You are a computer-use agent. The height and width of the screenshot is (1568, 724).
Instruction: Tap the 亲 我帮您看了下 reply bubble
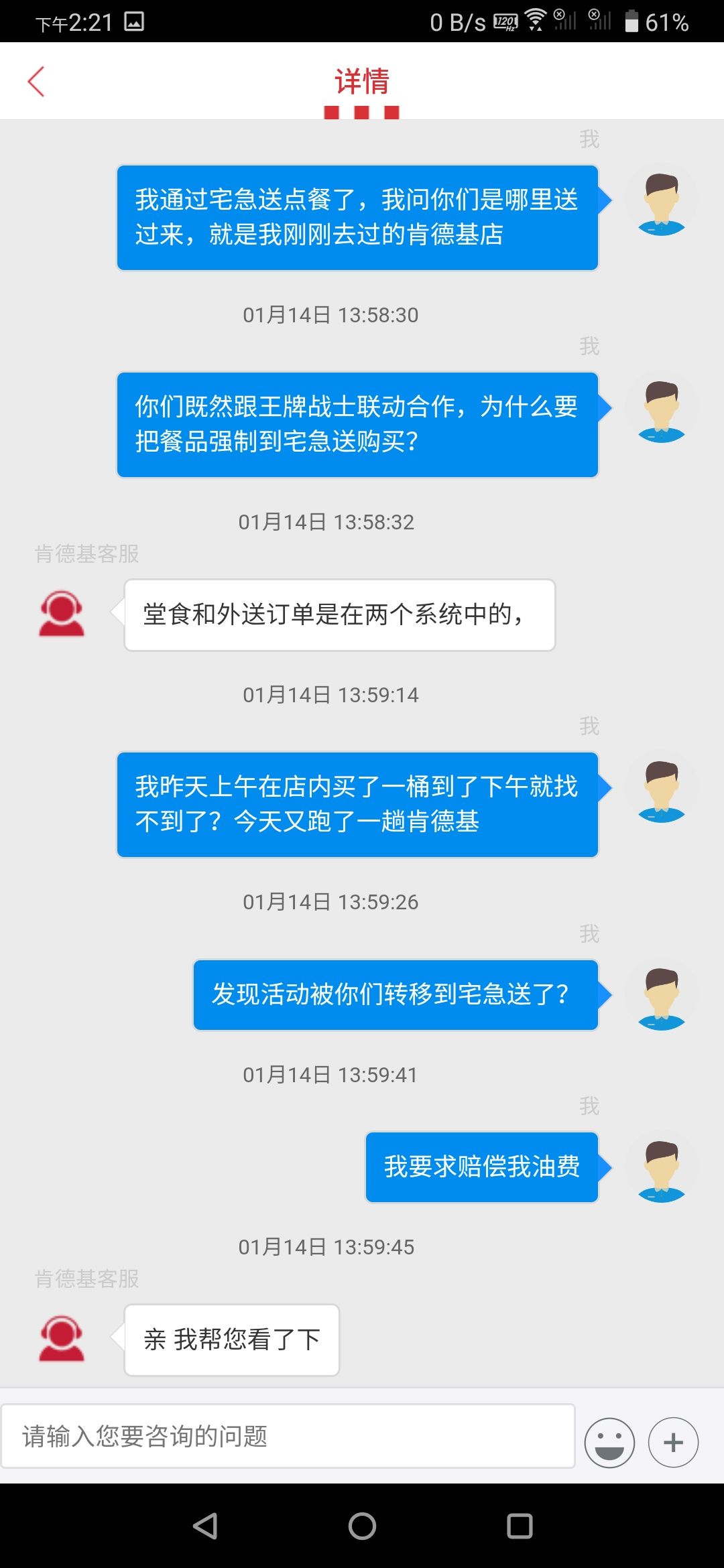[x=231, y=1340]
